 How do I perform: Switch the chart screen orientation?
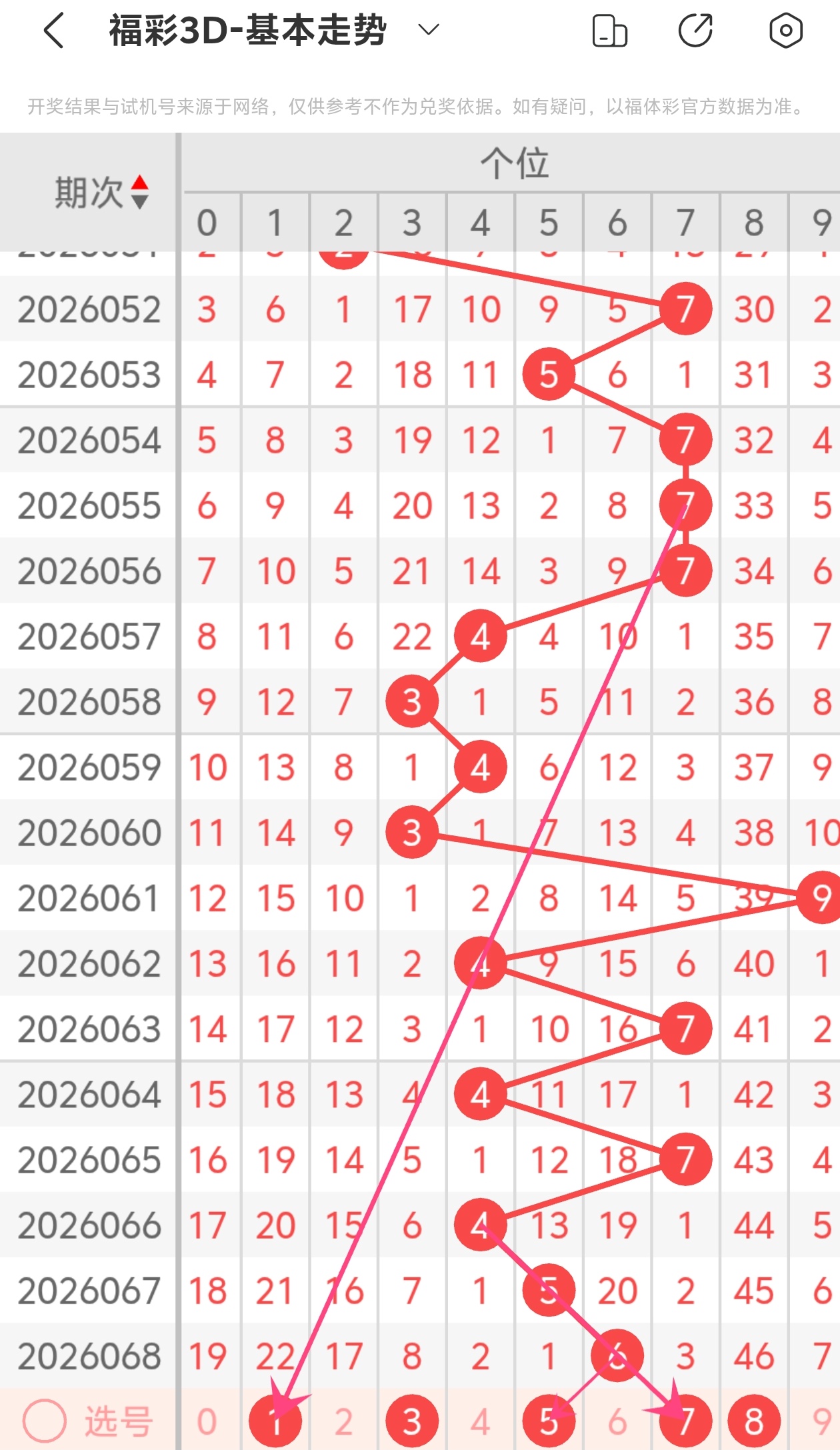click(609, 31)
